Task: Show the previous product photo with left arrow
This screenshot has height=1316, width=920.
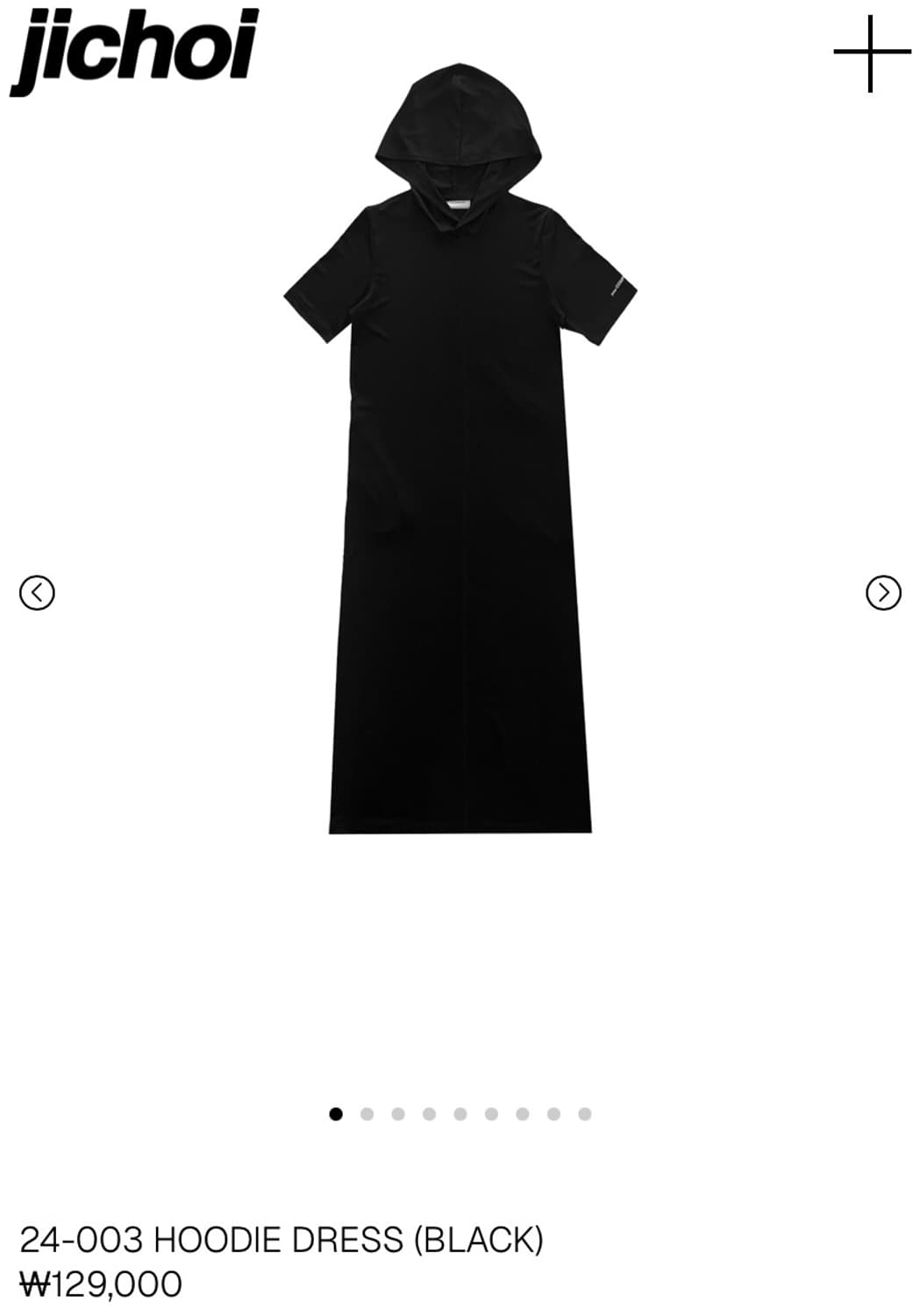Action: (x=37, y=592)
